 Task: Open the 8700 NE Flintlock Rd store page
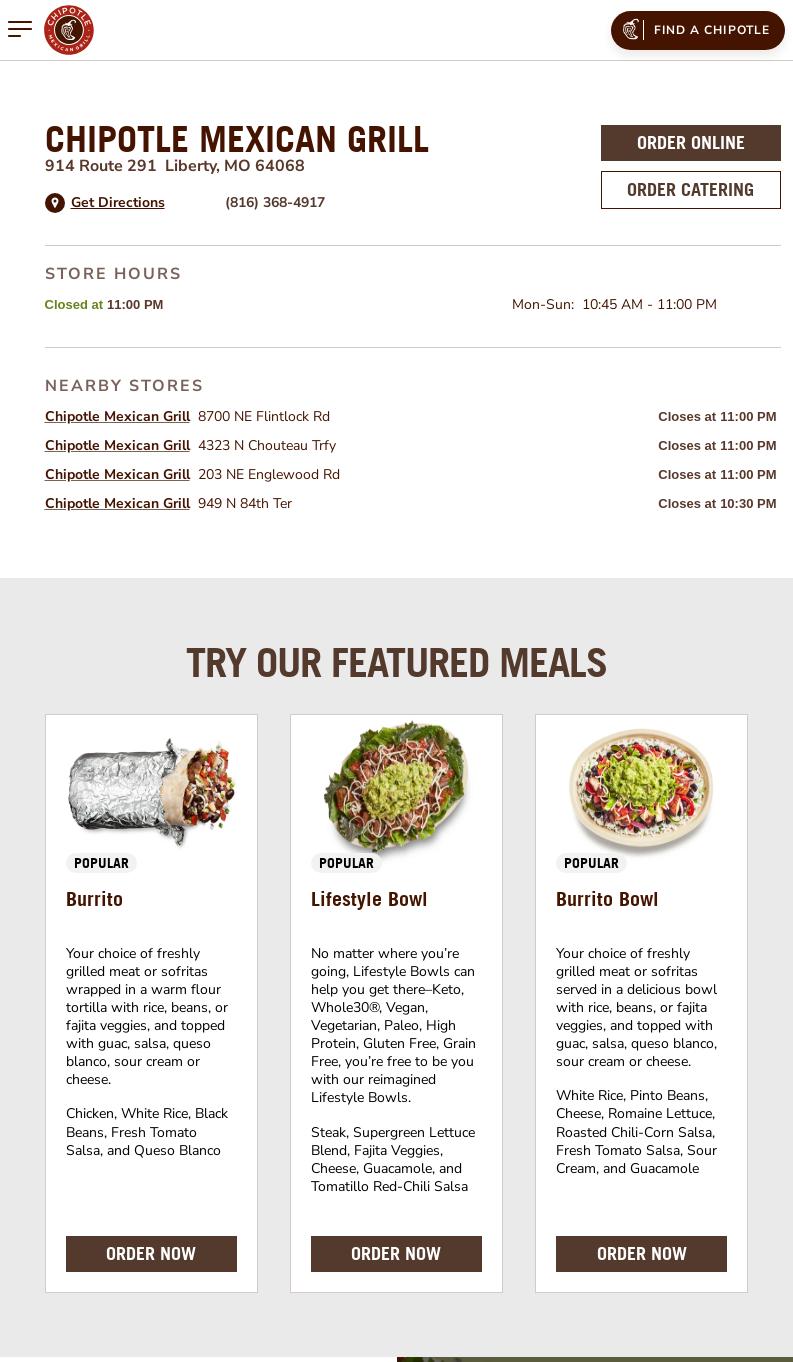(117, 416)
